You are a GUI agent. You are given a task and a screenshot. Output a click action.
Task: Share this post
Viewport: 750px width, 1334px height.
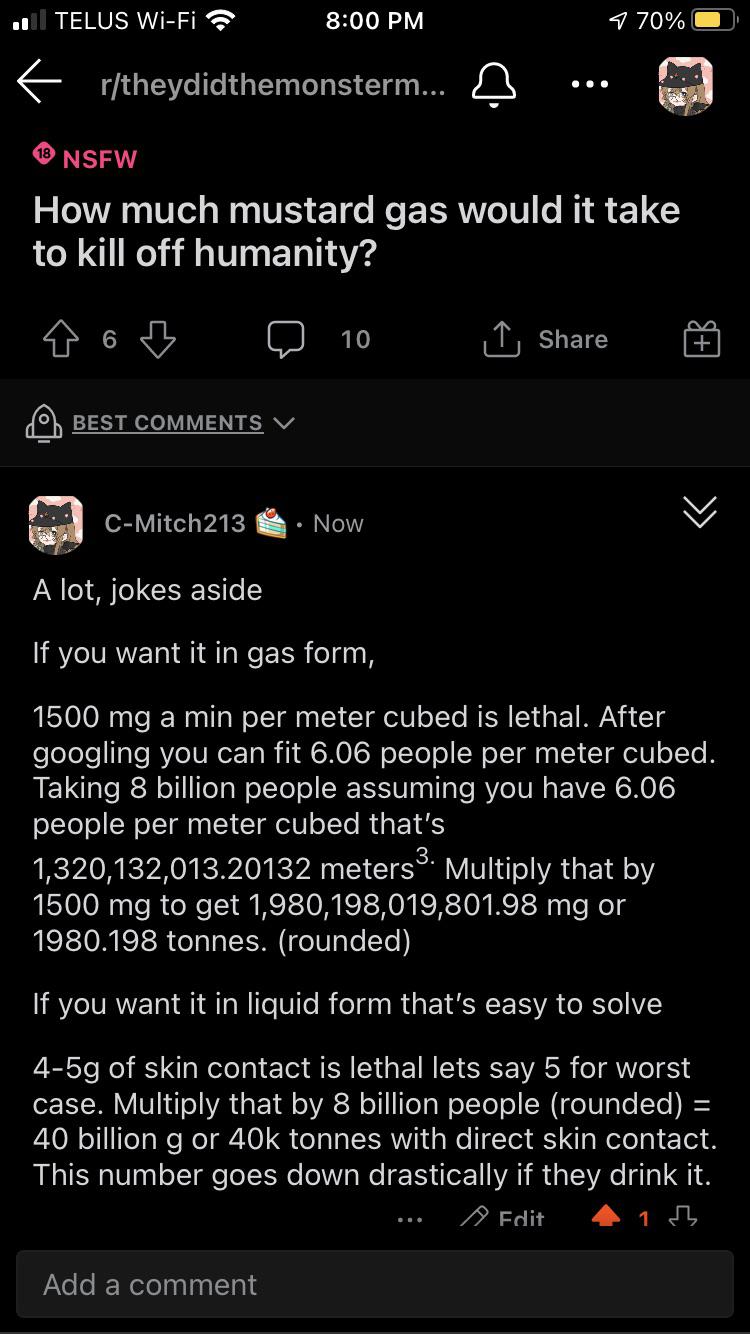pos(546,340)
